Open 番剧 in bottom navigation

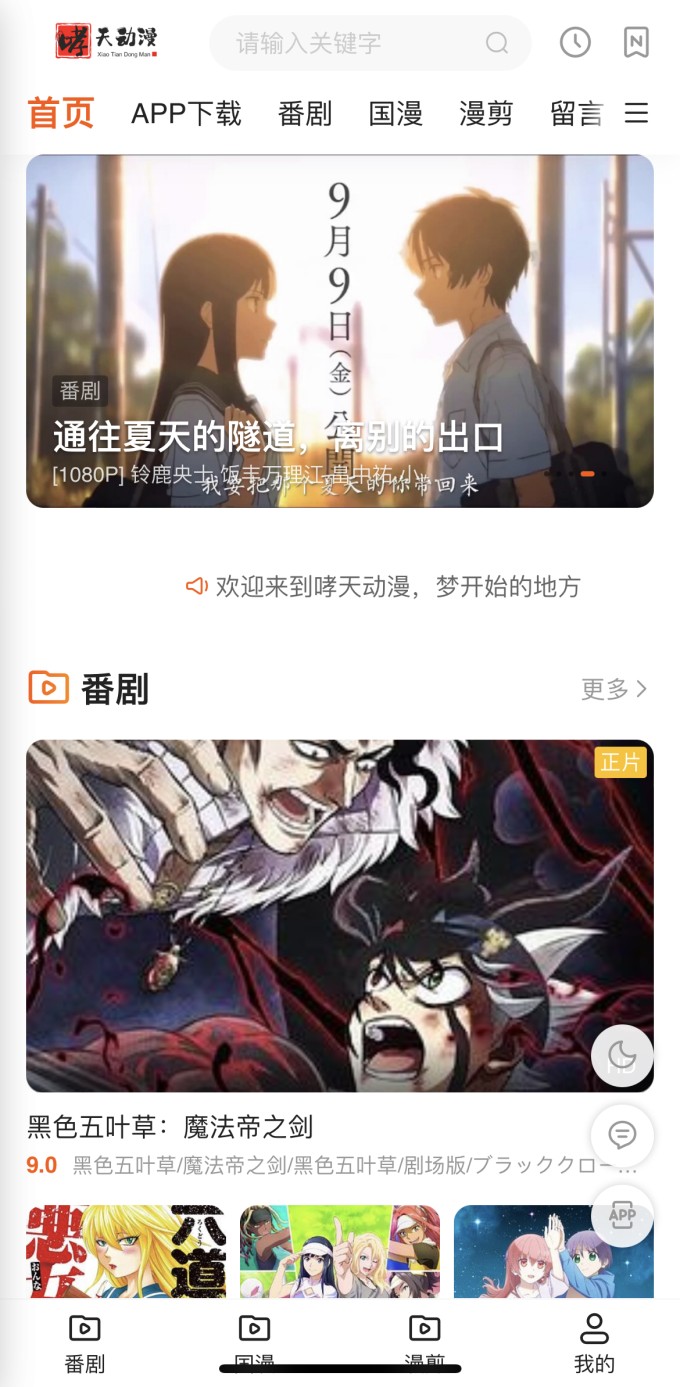85,1343
